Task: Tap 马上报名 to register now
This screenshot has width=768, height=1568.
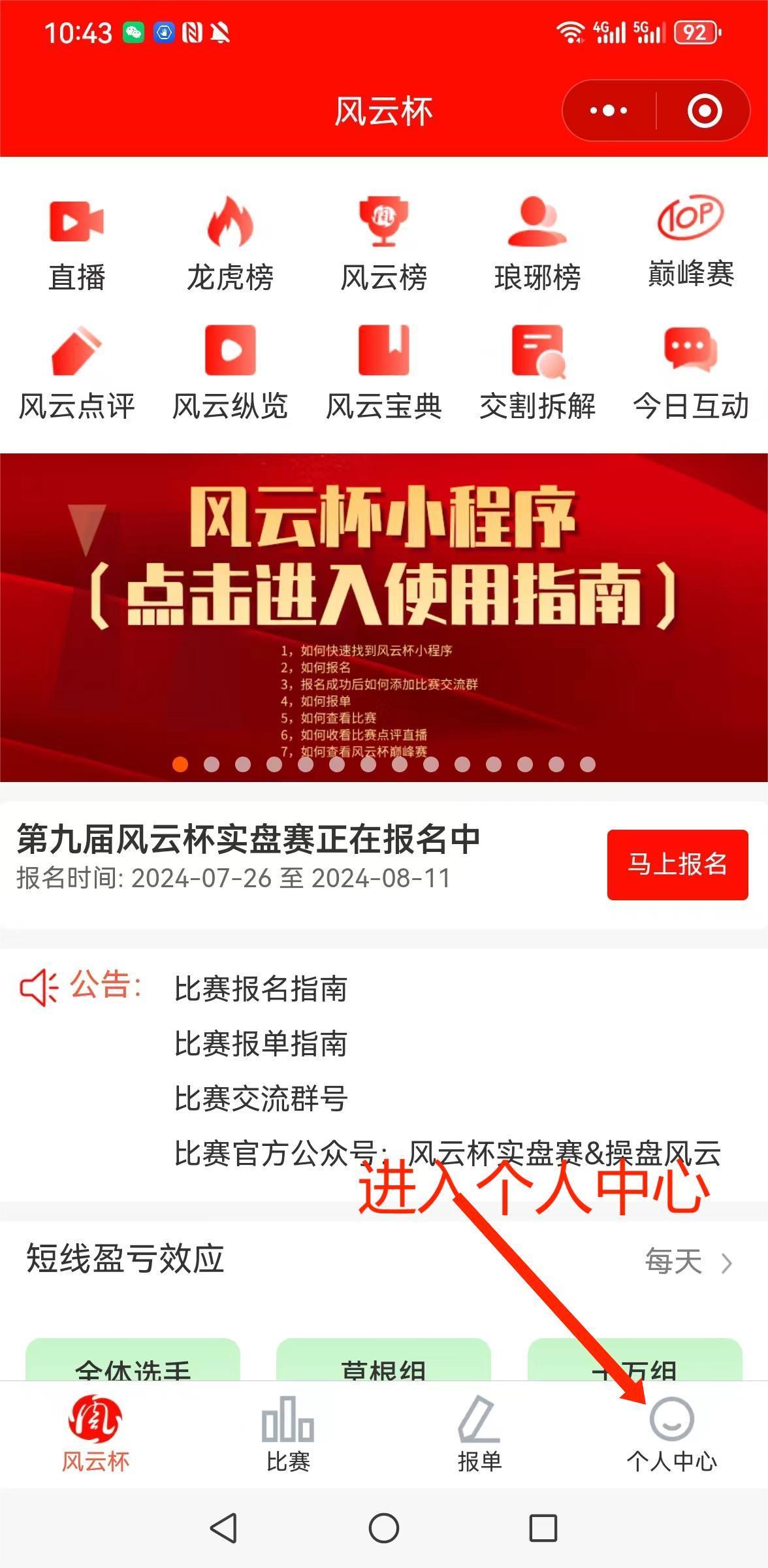Action: [x=677, y=864]
